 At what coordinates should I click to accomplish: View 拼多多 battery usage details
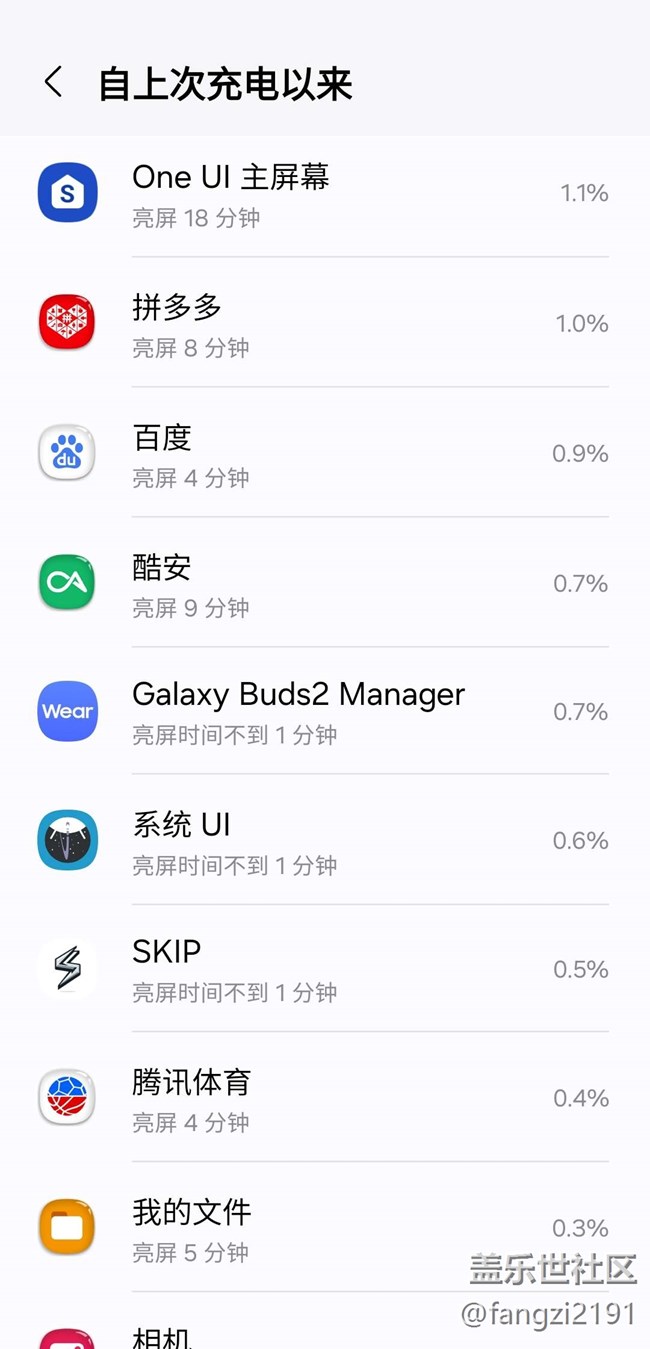point(325,323)
